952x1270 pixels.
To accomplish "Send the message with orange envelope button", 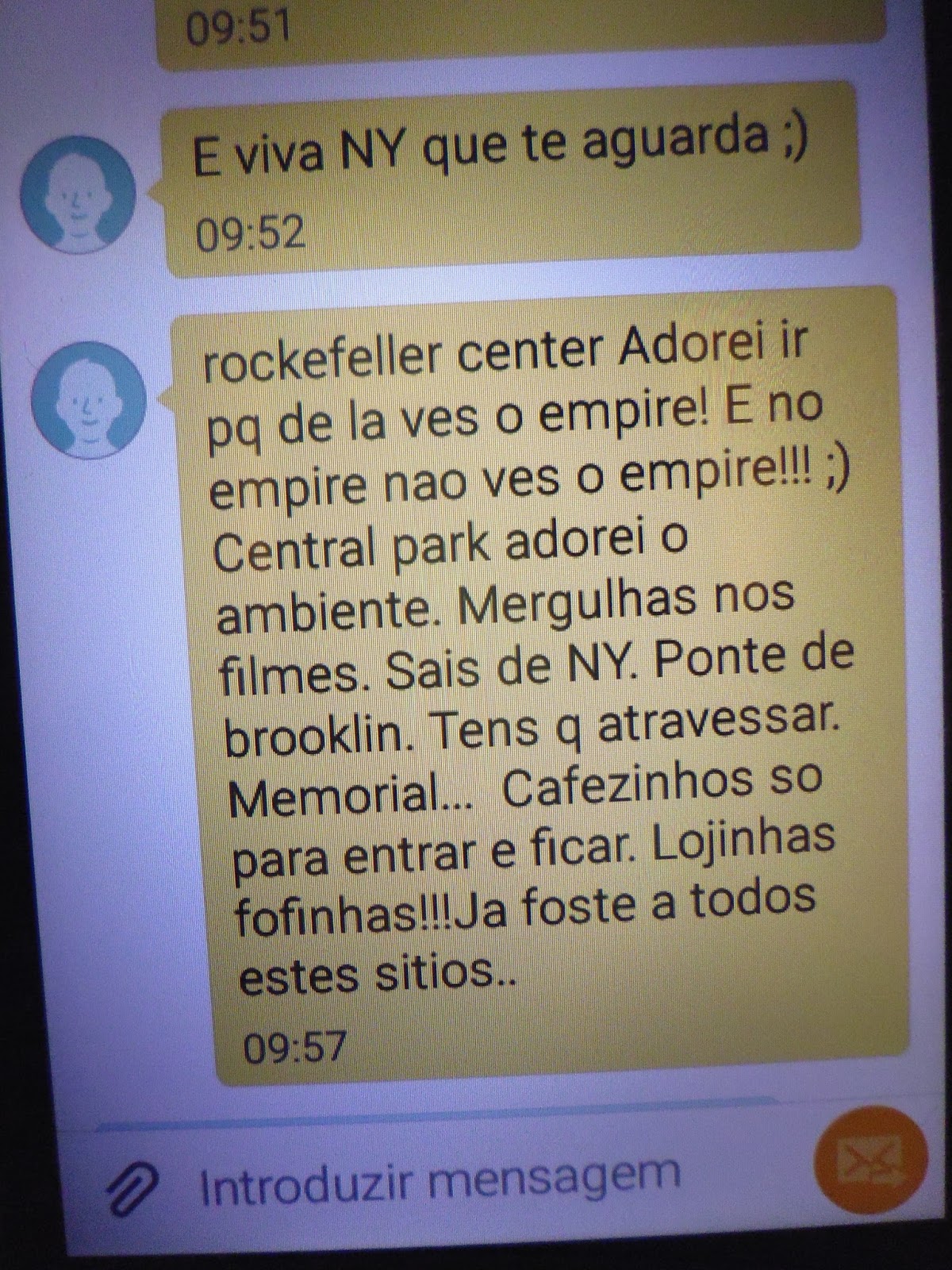I will click(870, 1160).
